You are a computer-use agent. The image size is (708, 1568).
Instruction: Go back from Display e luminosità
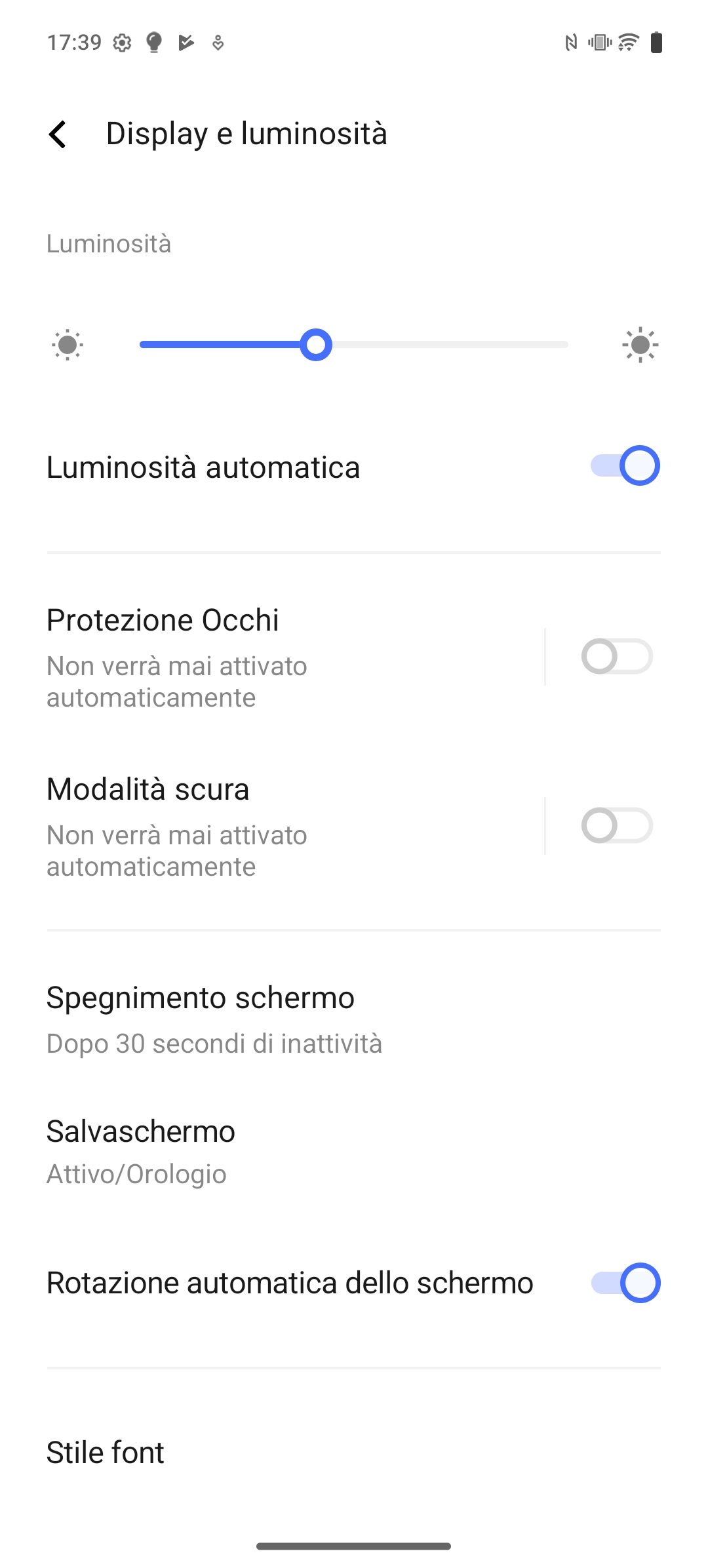pyautogui.click(x=58, y=134)
